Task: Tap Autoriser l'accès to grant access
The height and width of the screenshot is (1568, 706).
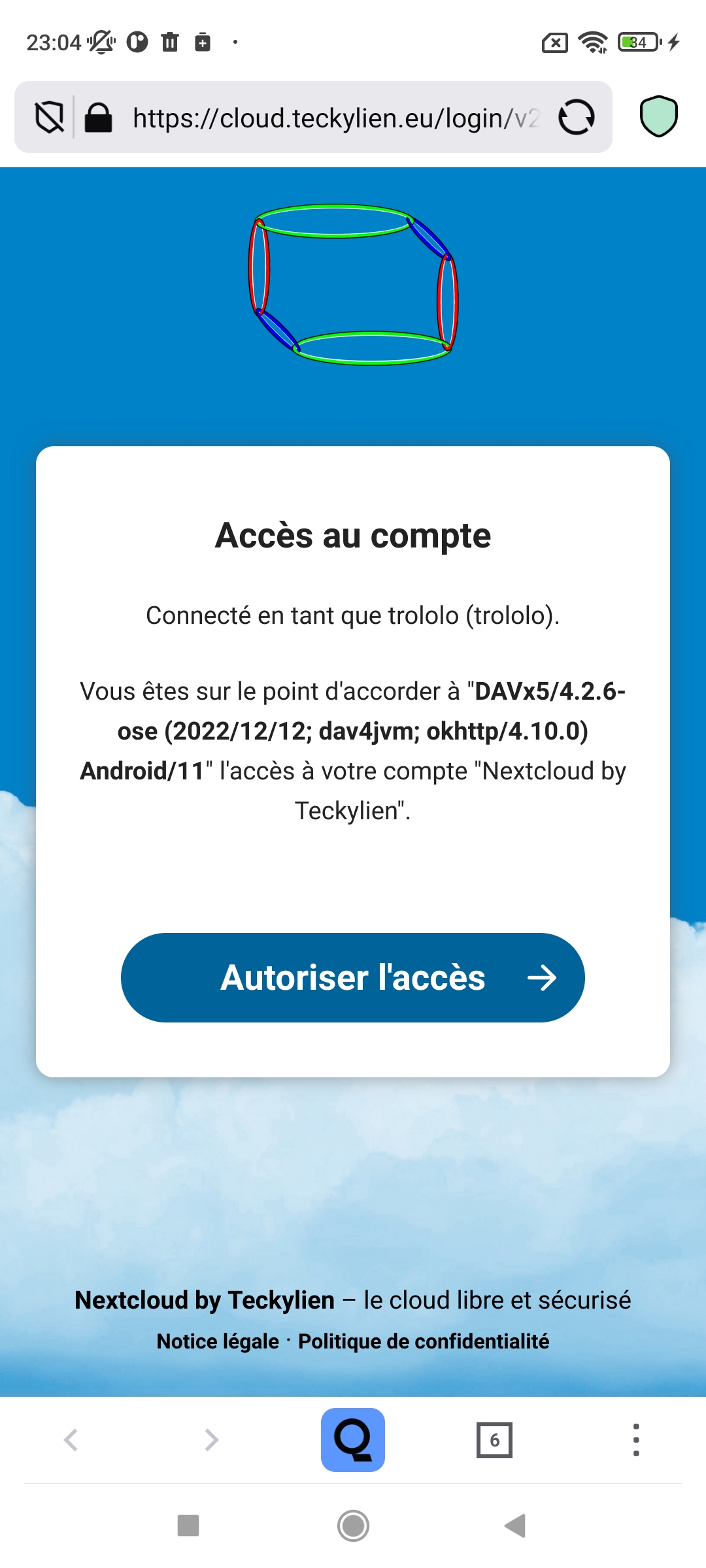Action: point(353,977)
